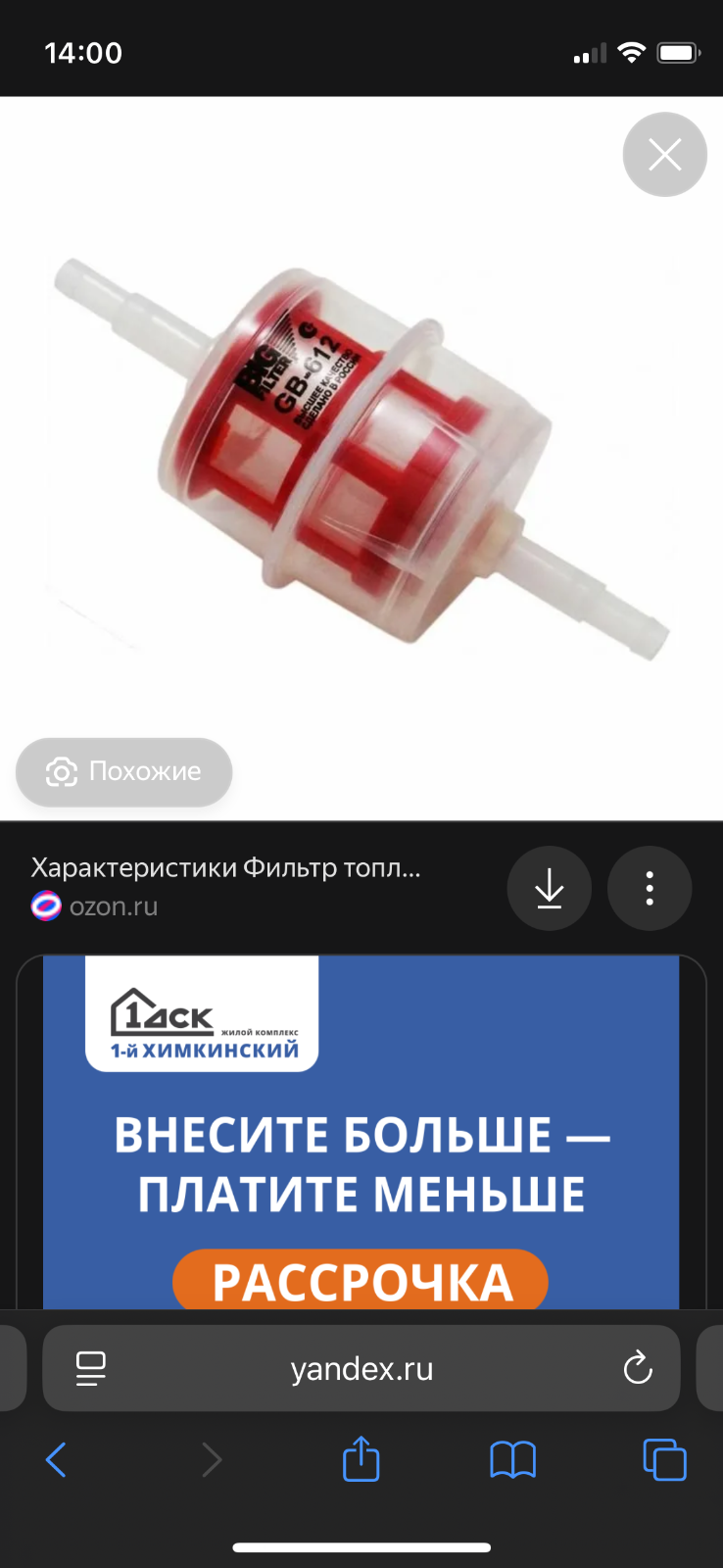Screen dimensions: 723x1568
Task: Show all open tabs
Action: coord(664,1460)
